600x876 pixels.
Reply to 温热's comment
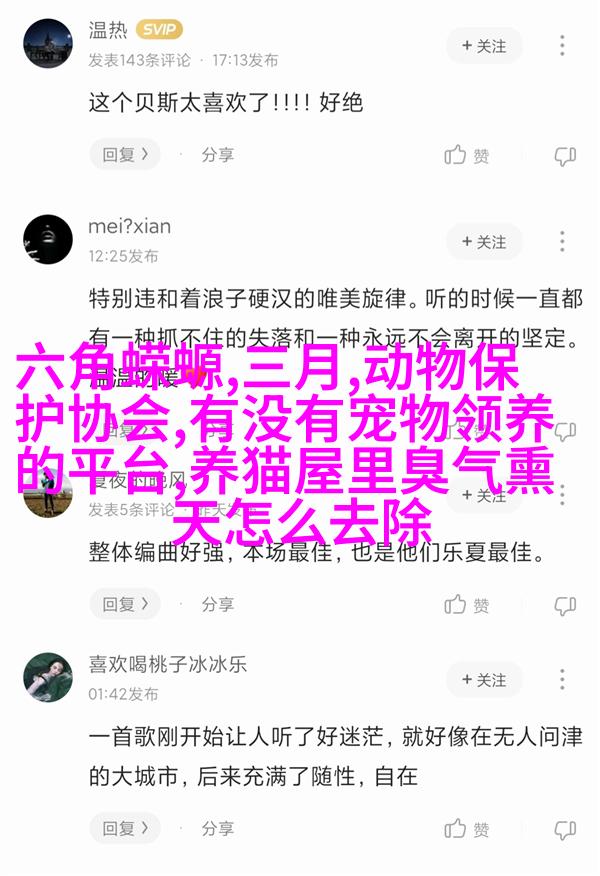click(x=125, y=155)
